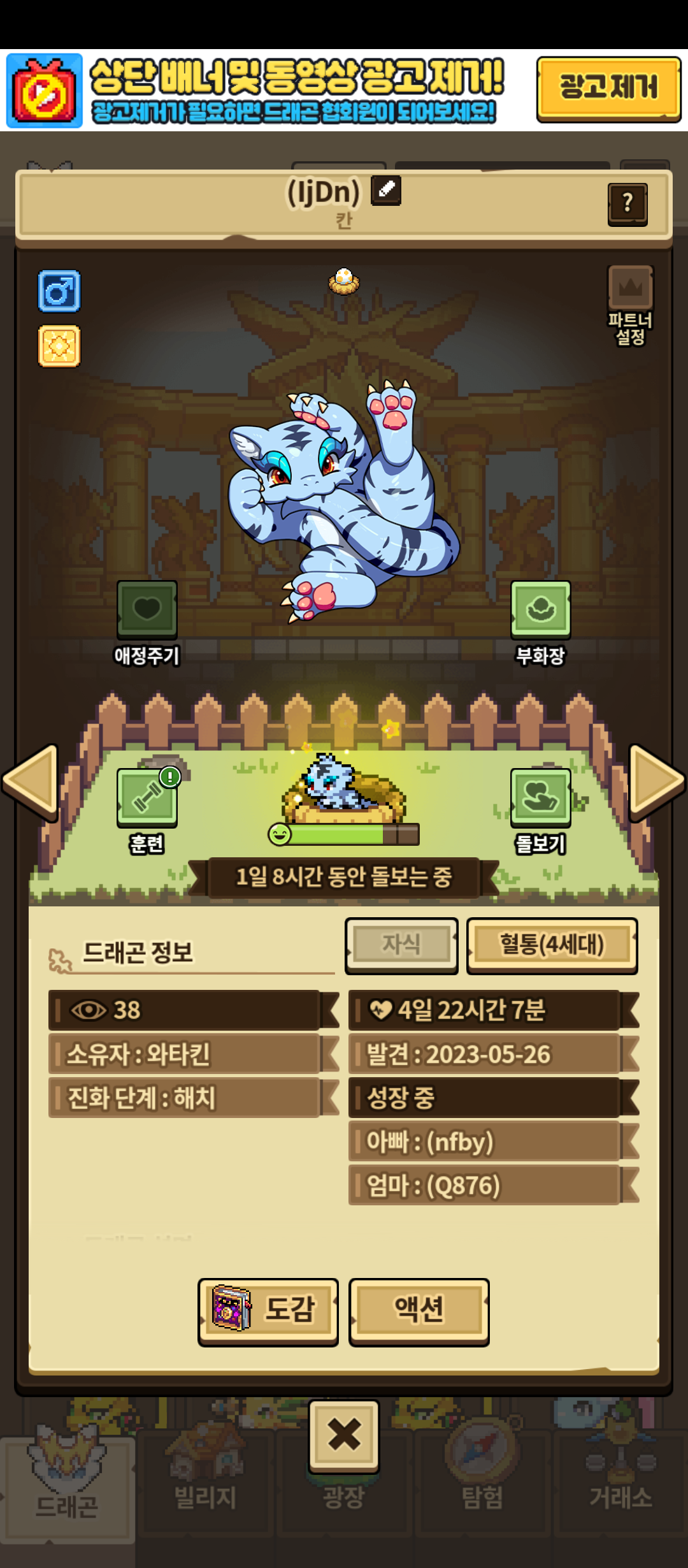View 혈통(4세대) lineage

click(x=552, y=945)
